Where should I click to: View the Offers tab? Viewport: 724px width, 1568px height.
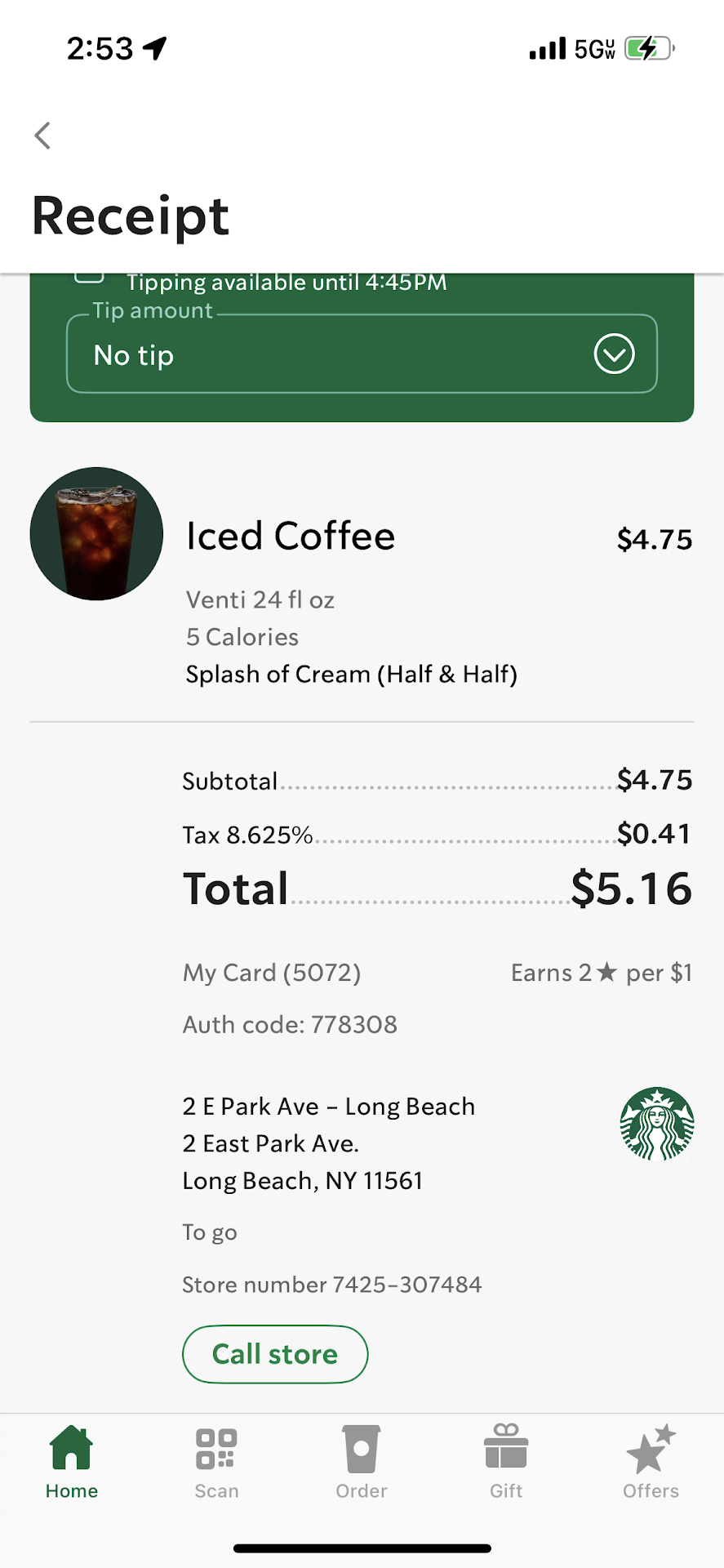651,1462
